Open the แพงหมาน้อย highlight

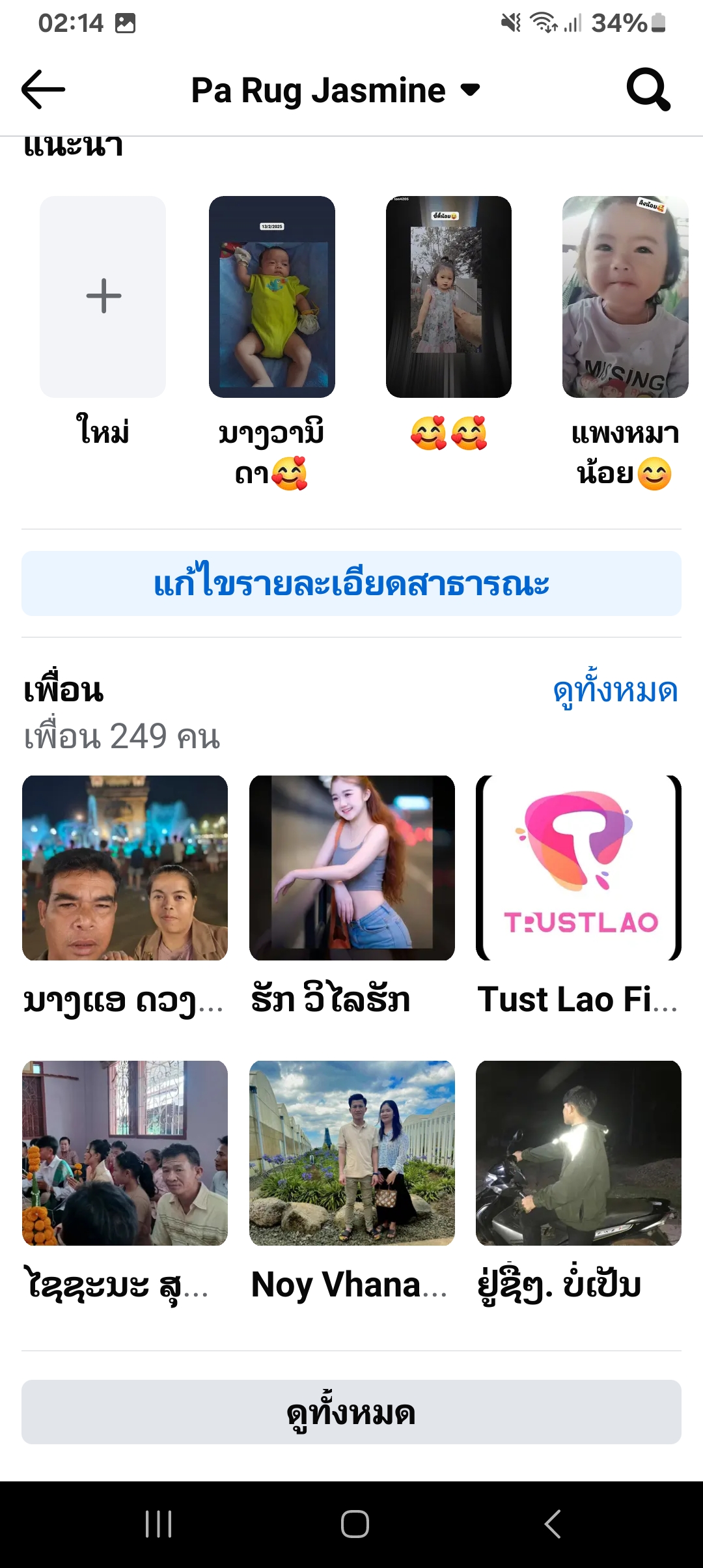coord(625,297)
